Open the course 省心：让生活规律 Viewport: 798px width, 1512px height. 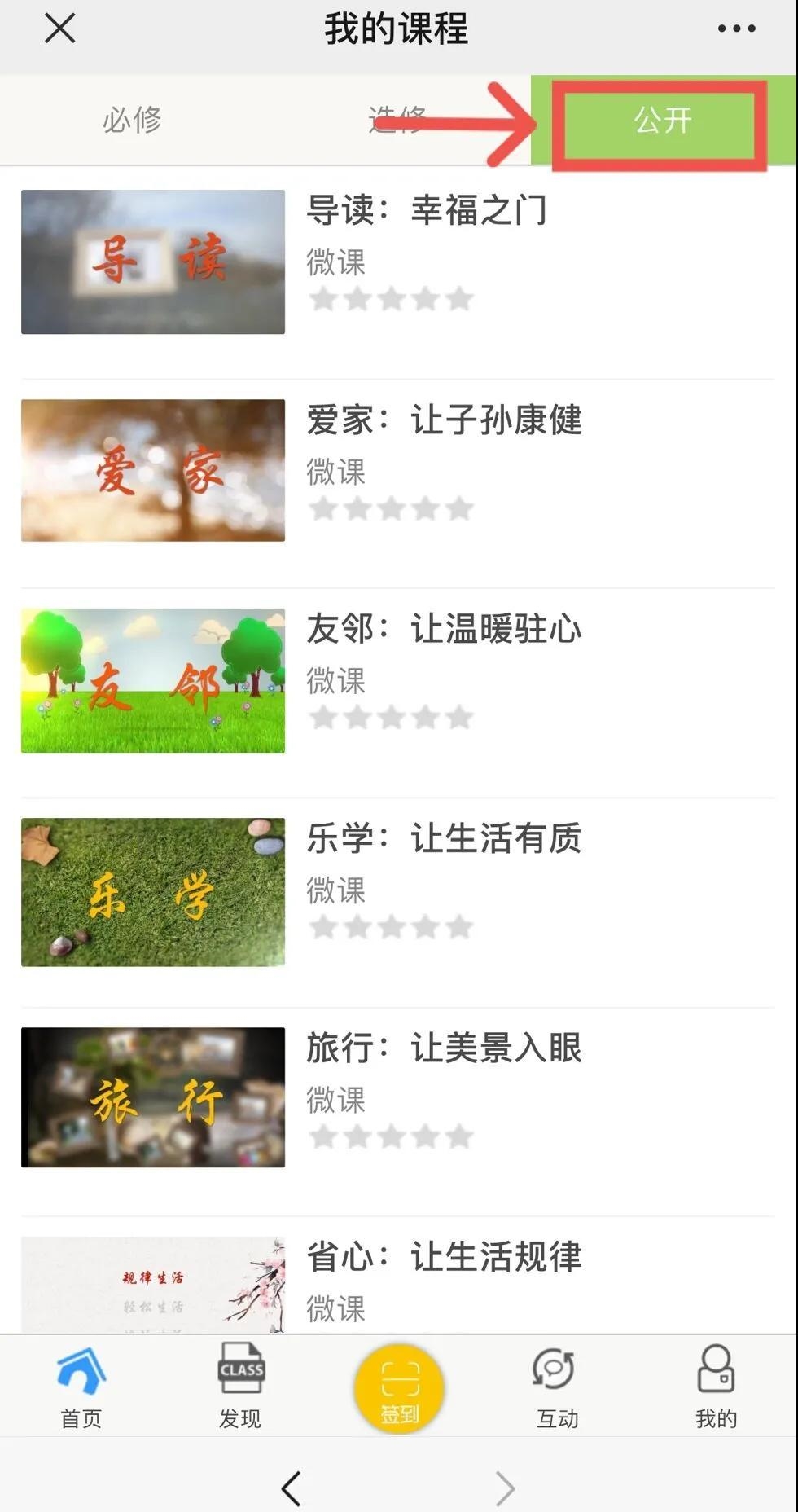coord(444,1257)
